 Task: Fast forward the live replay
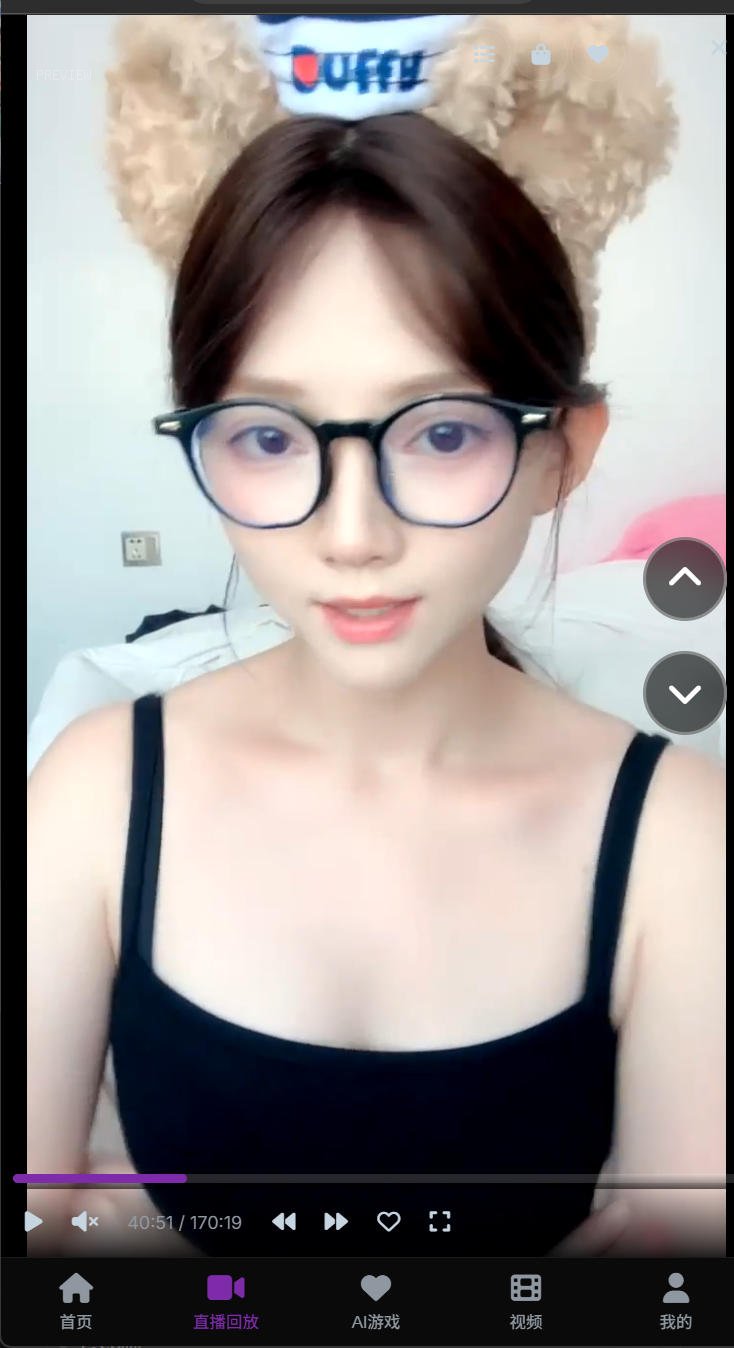coord(336,1221)
